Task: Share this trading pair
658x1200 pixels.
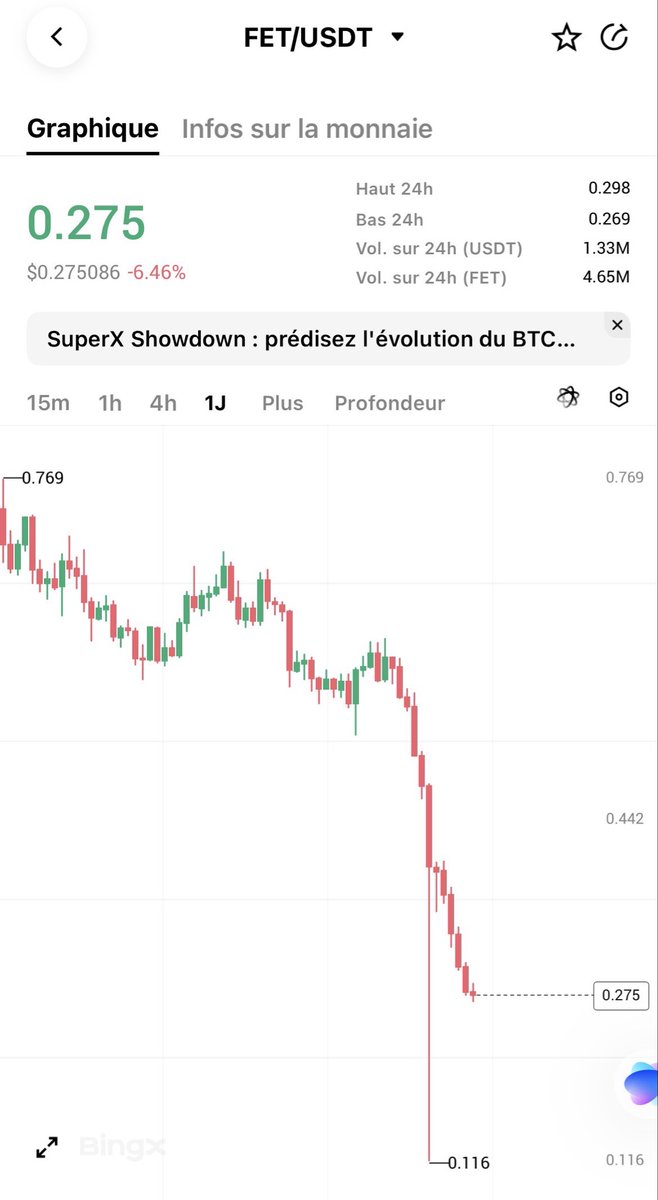Action: coord(613,38)
